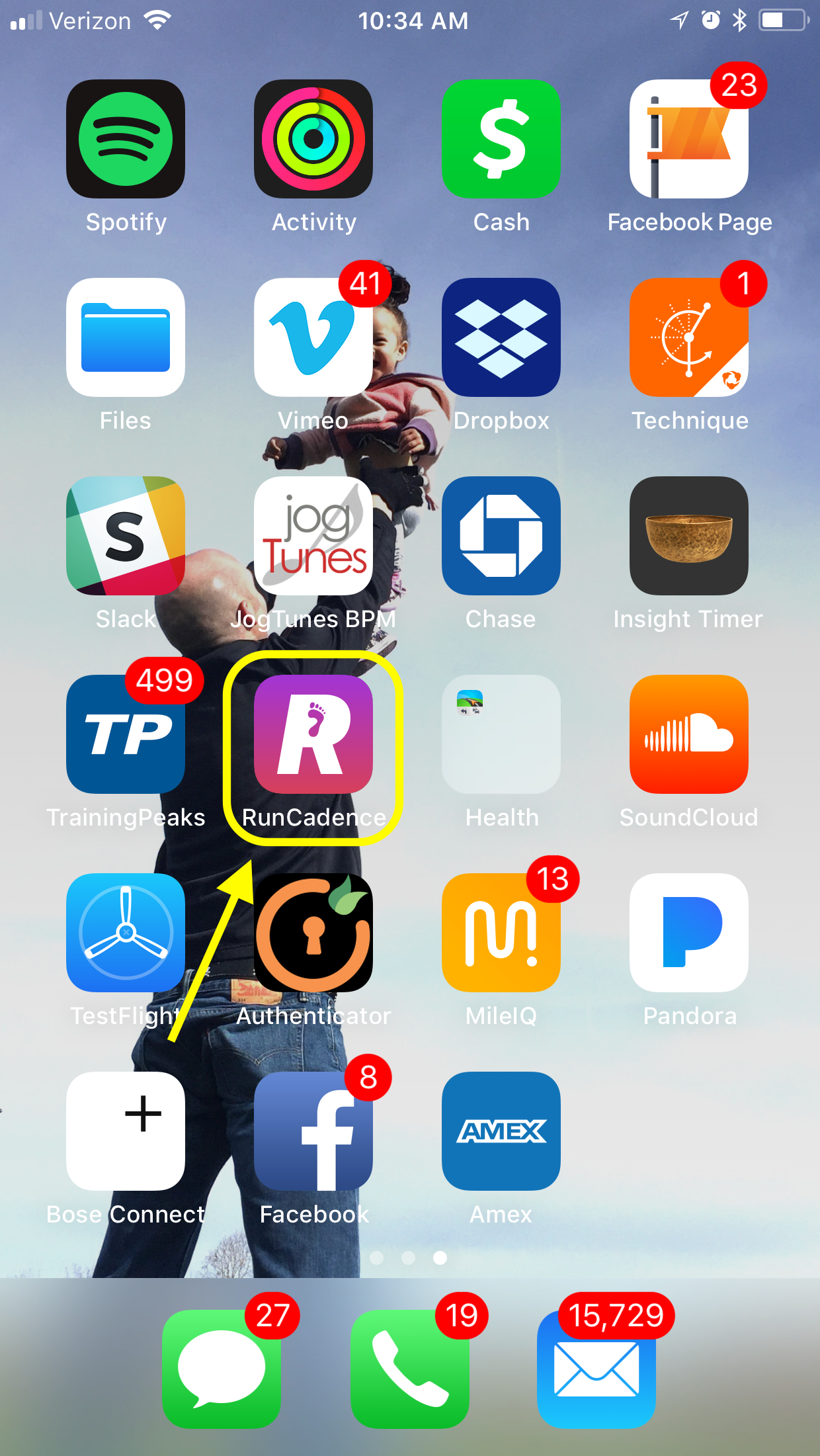Viewport: 820px width, 1456px height.
Task: Launch Slack
Action: pyautogui.click(x=126, y=536)
